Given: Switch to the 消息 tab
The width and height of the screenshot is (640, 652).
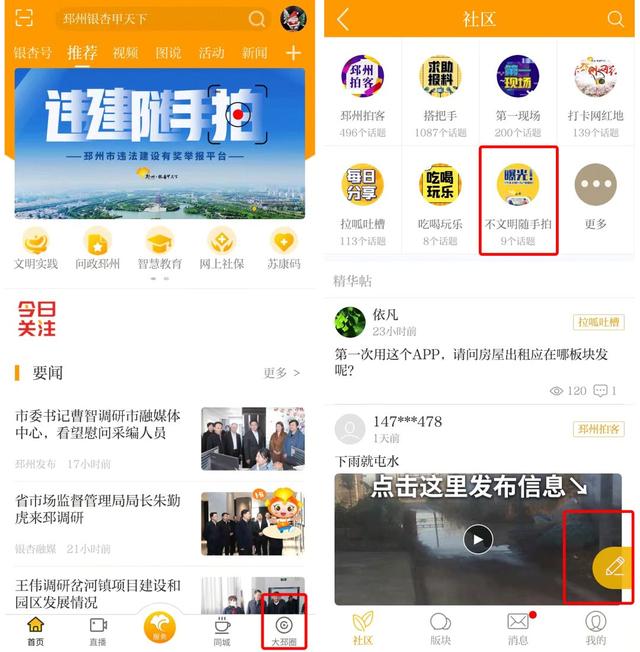Looking at the screenshot, I should 518,630.
